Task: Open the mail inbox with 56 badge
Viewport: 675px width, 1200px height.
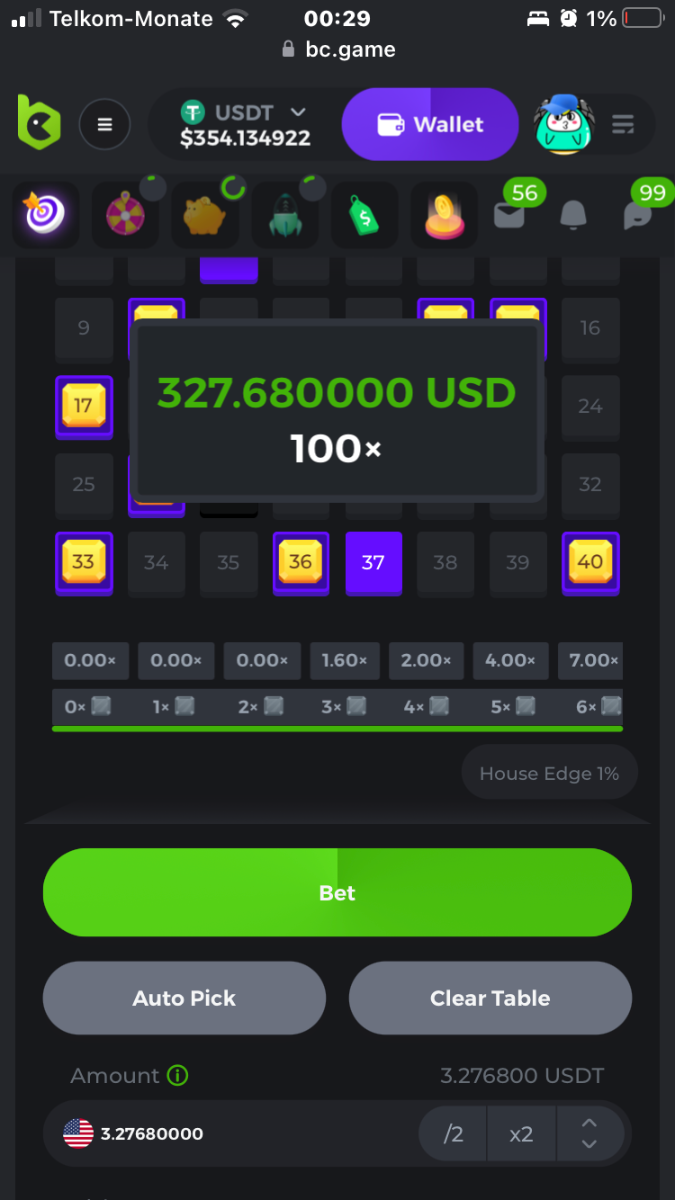Action: (x=509, y=214)
